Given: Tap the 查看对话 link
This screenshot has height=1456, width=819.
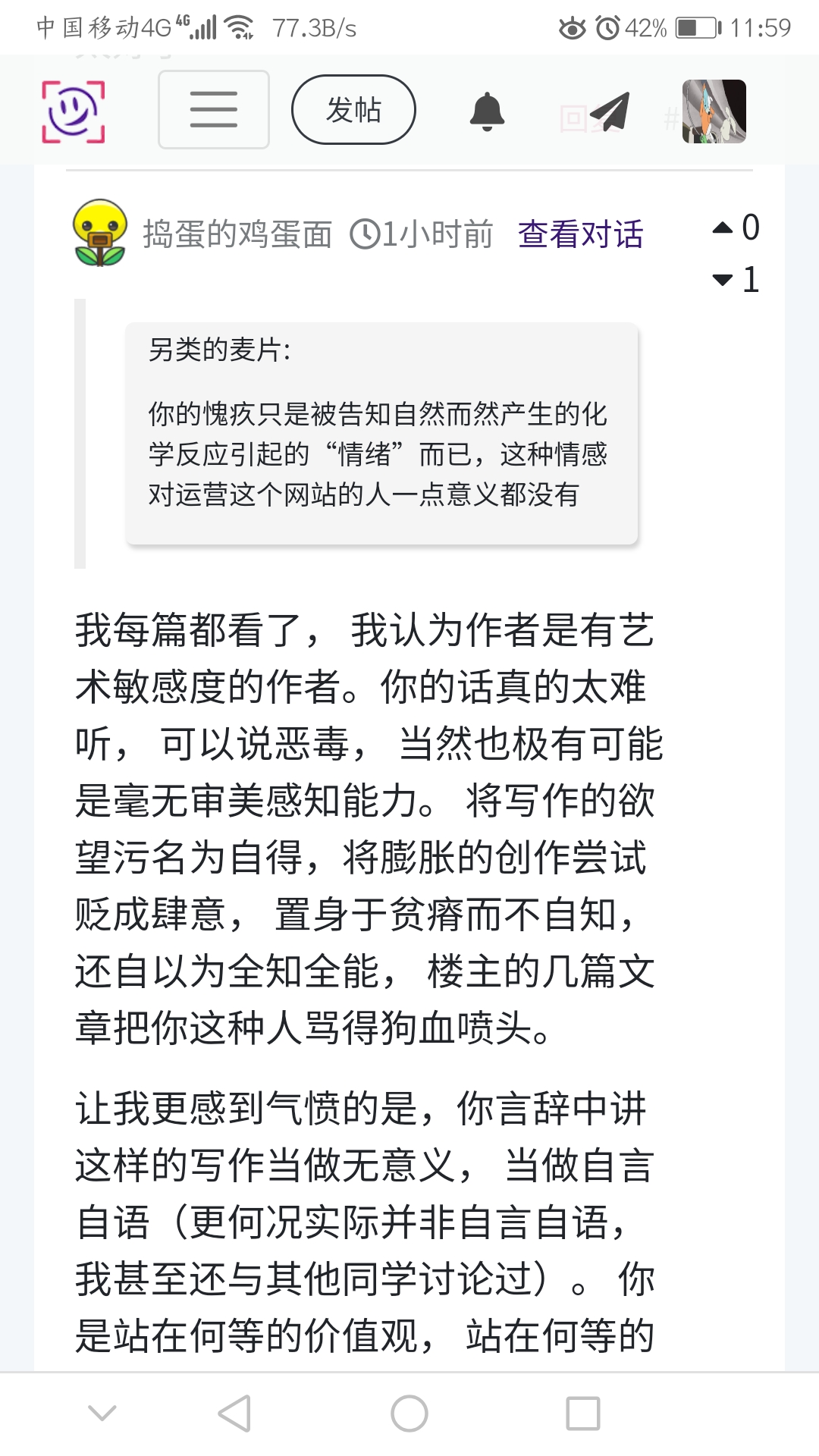Looking at the screenshot, I should coord(580,234).
